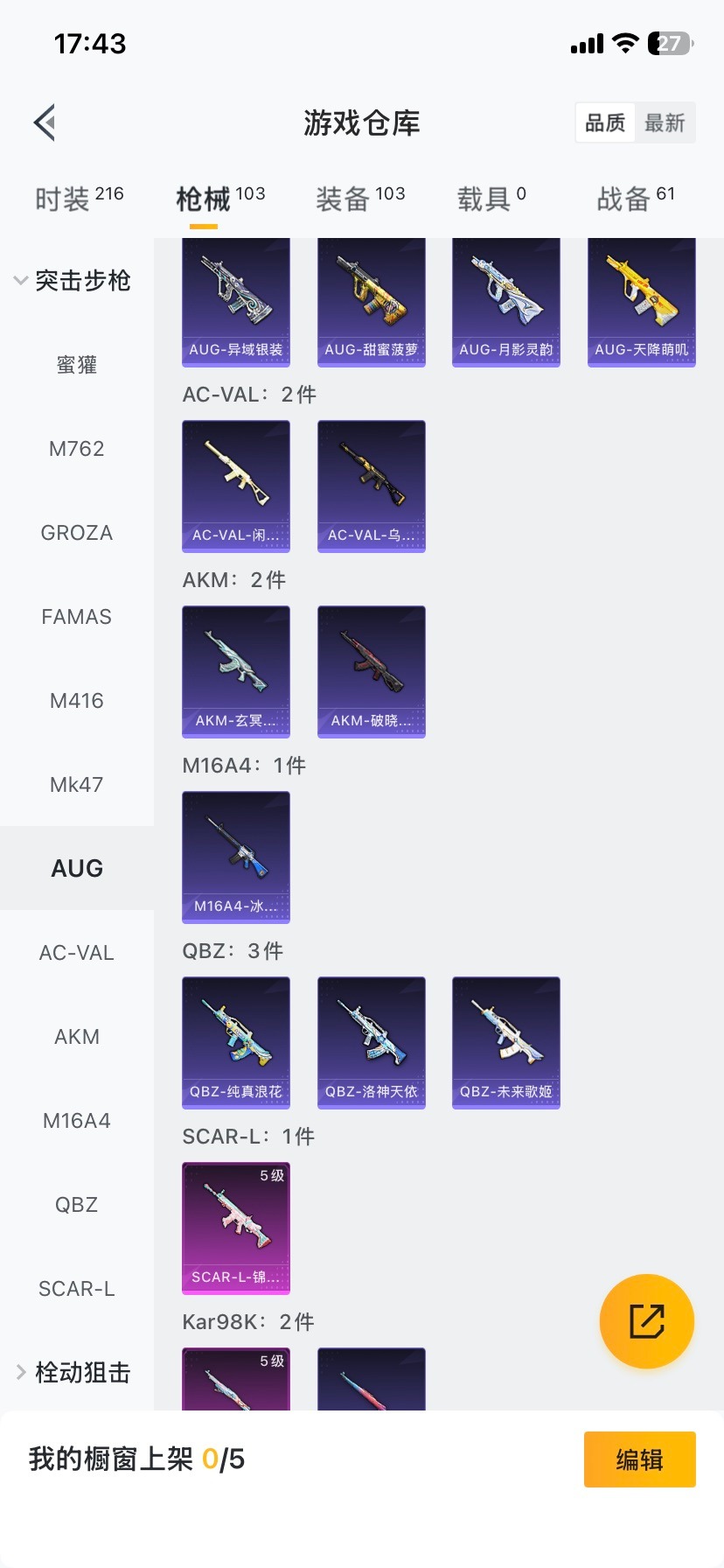
Task: Select M416 in the sidebar
Action: pos(77,701)
